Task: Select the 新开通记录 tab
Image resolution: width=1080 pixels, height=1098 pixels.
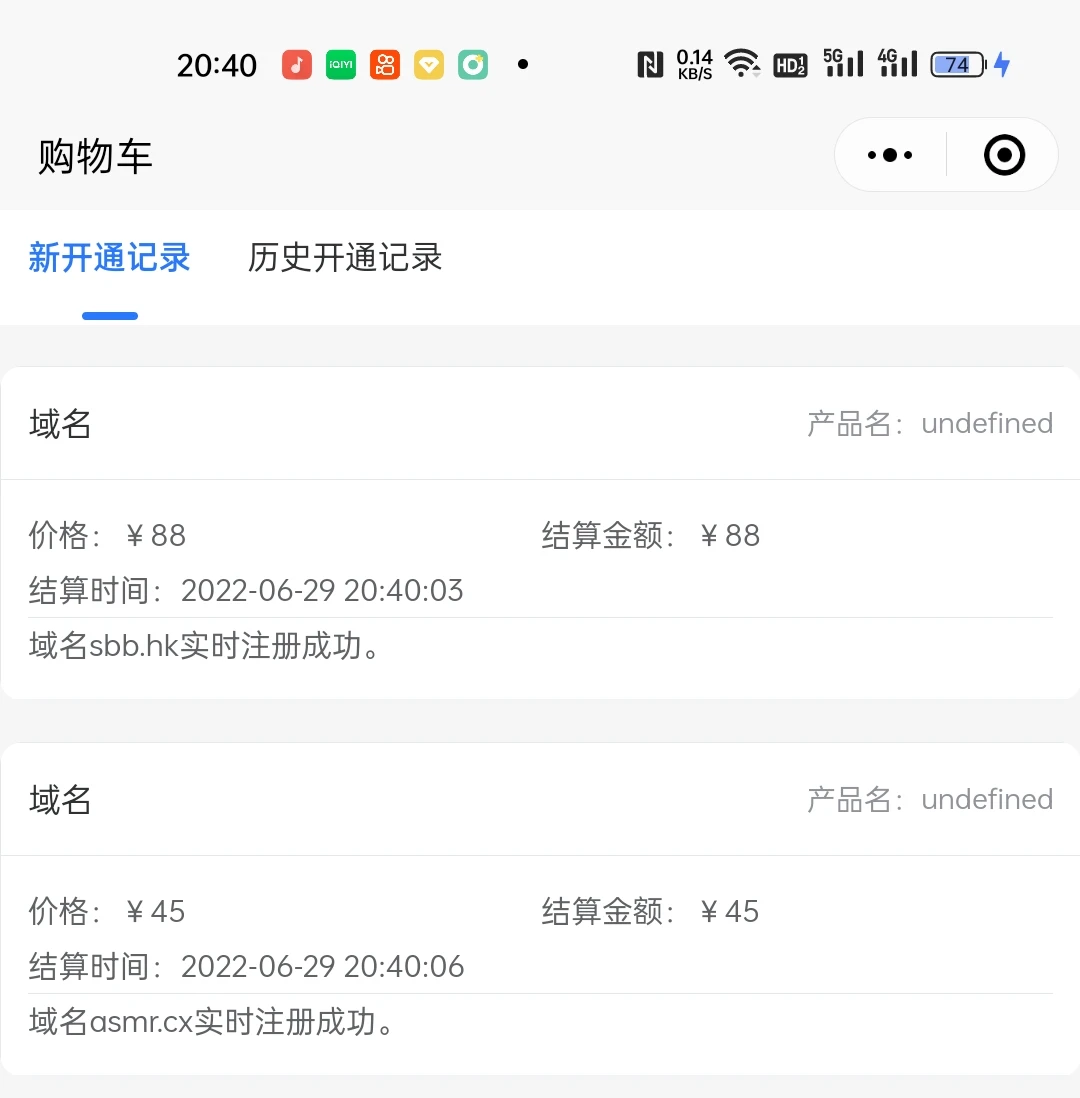Action: (109, 258)
